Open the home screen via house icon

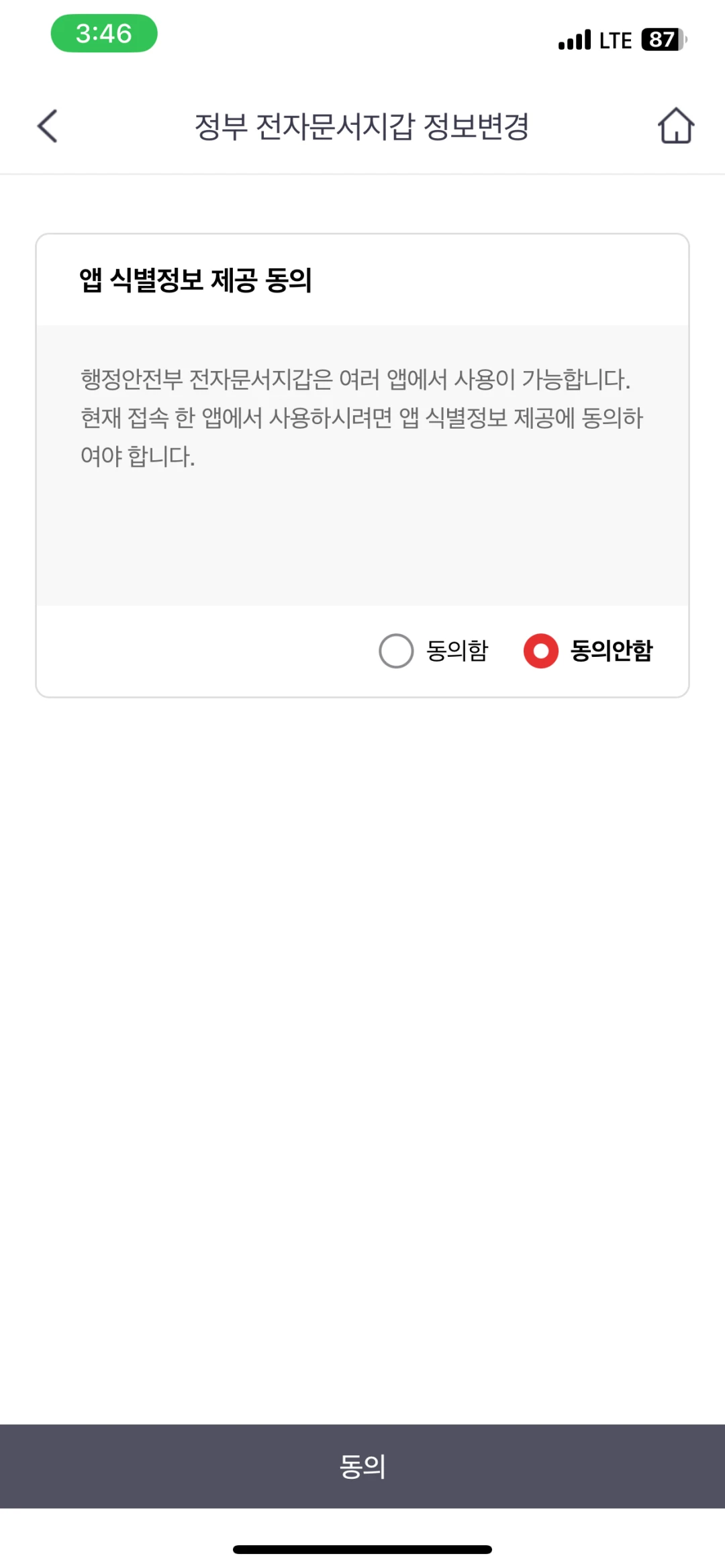[676, 126]
